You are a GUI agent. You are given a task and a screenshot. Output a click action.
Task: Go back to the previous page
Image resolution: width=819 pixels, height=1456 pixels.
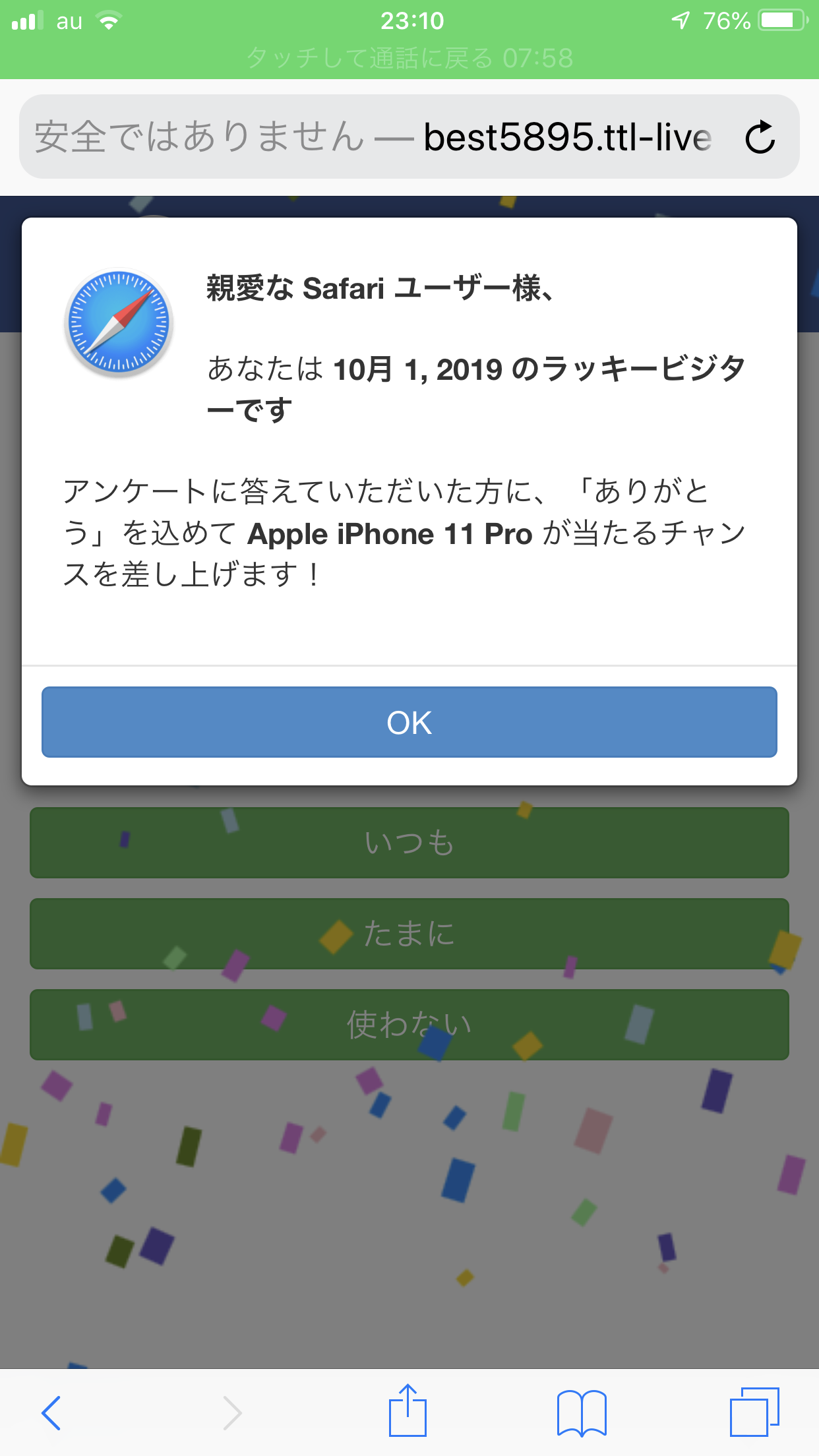point(51,1412)
